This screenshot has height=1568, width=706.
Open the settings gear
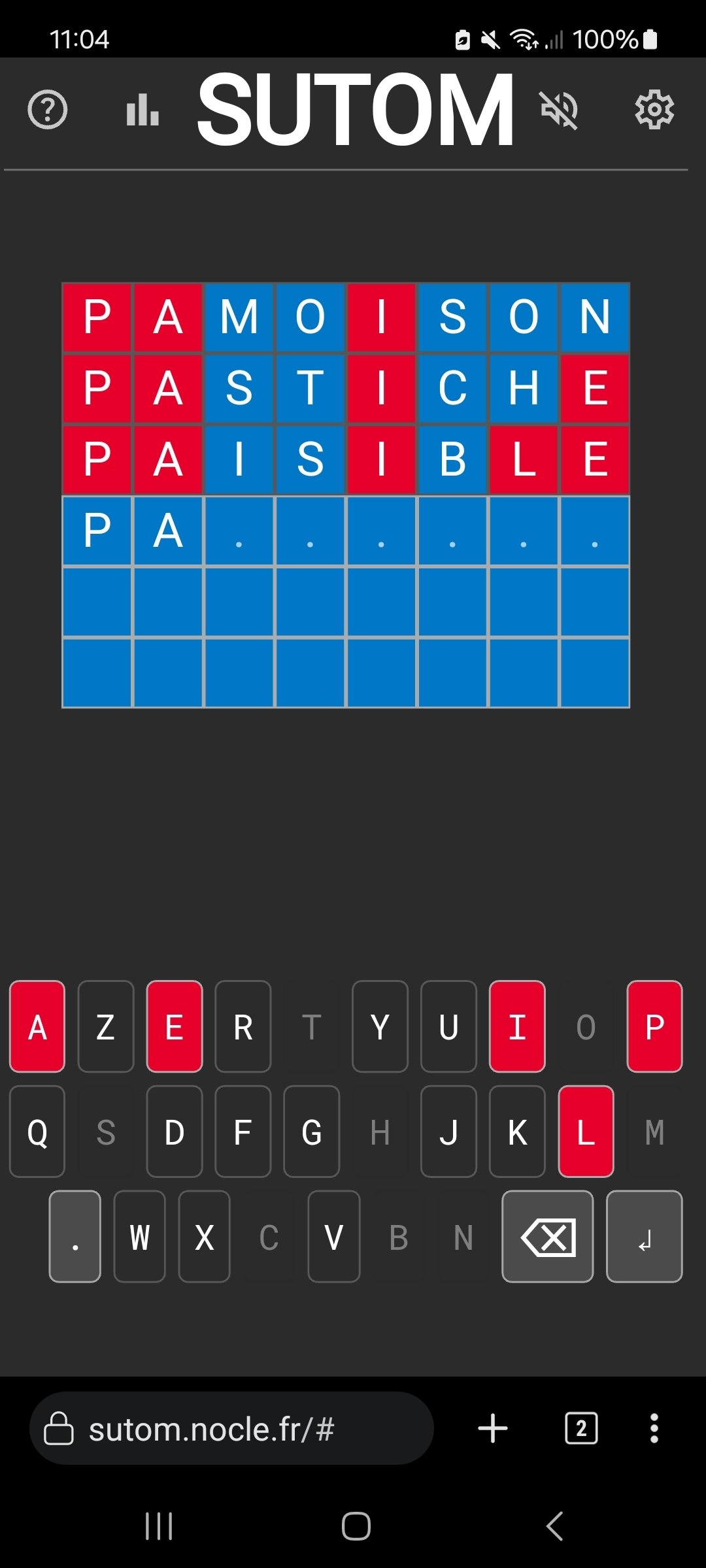[654, 110]
